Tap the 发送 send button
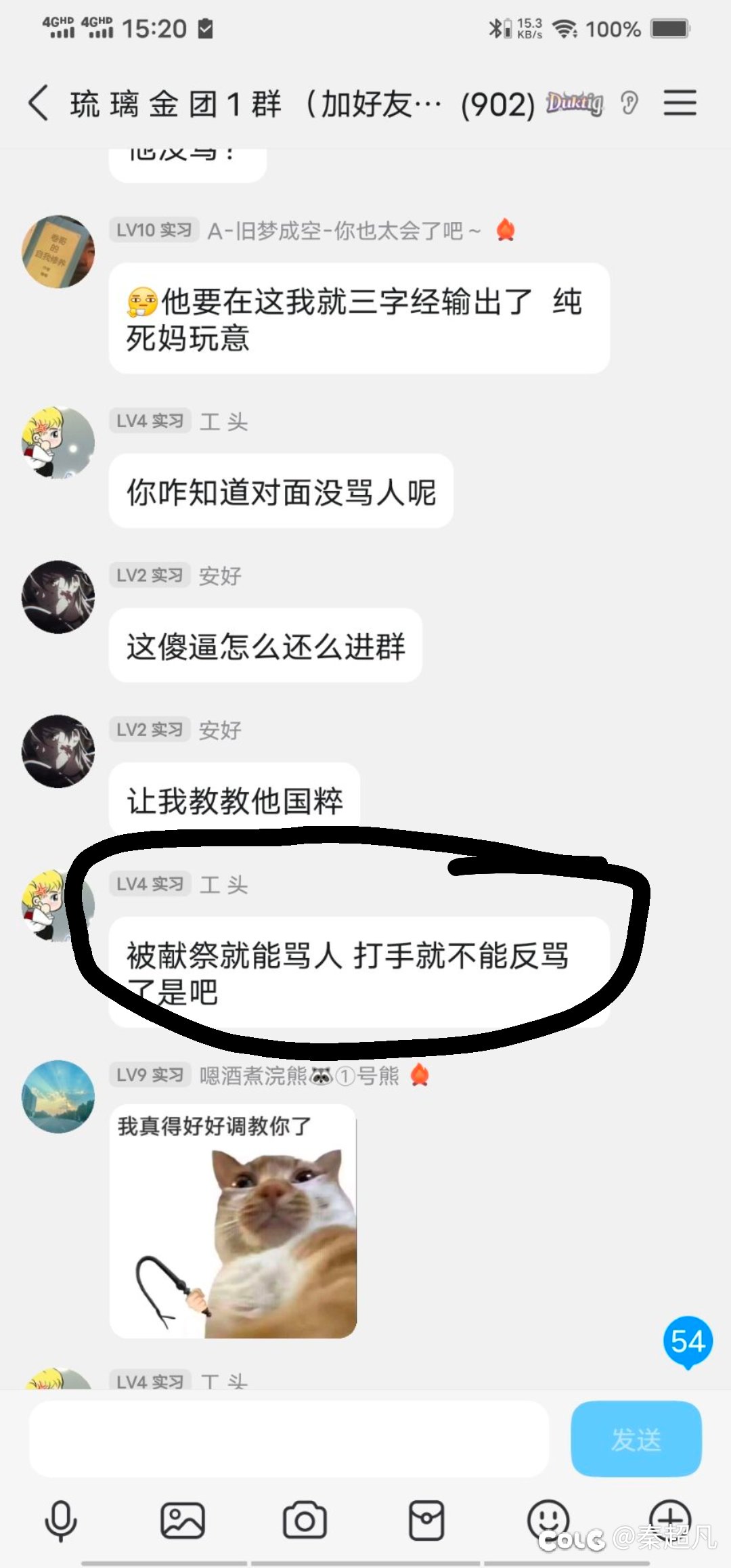 636,1439
